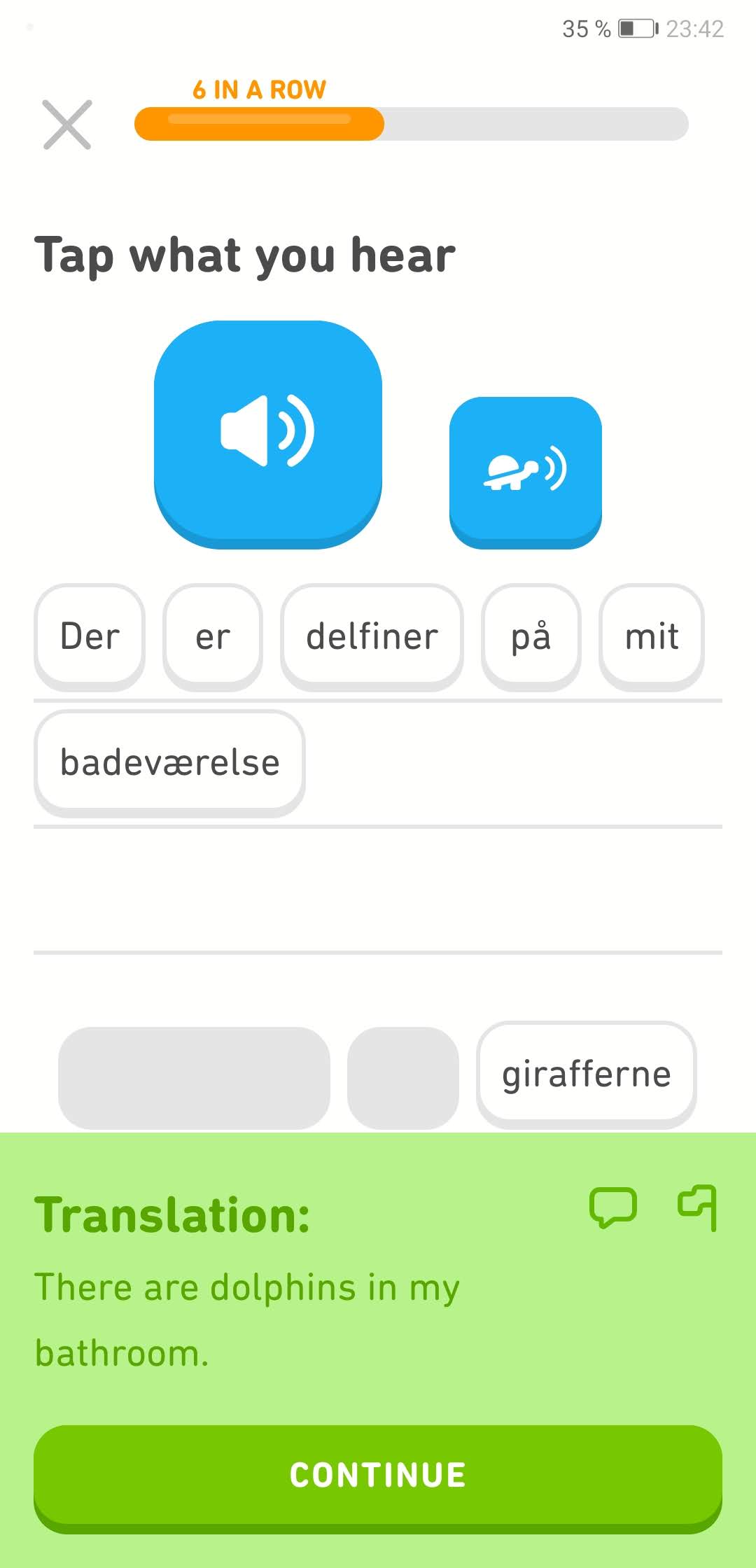Report this exercise with the flag
The width and height of the screenshot is (756, 1568).
point(697,1207)
